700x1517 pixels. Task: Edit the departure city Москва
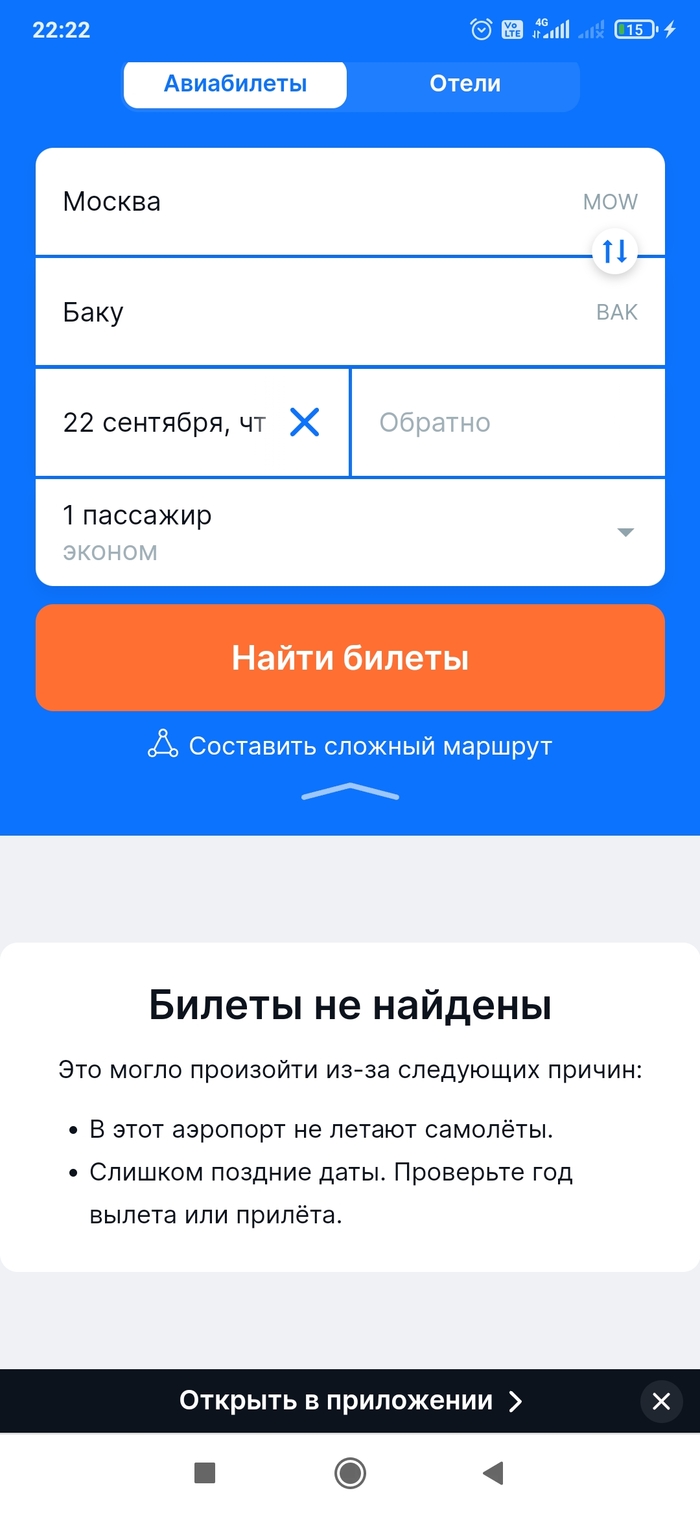click(300, 202)
